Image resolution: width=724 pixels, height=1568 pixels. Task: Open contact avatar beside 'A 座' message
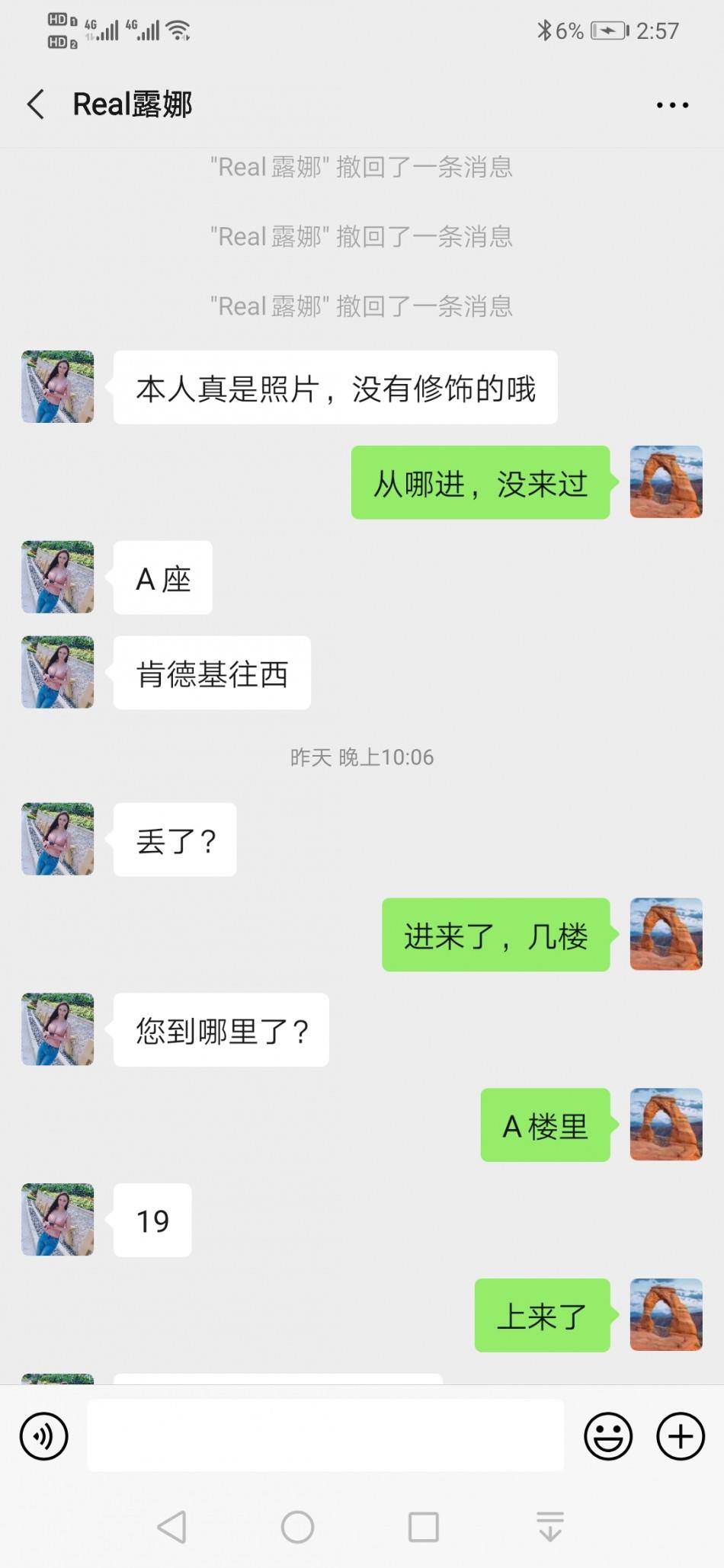tap(58, 577)
